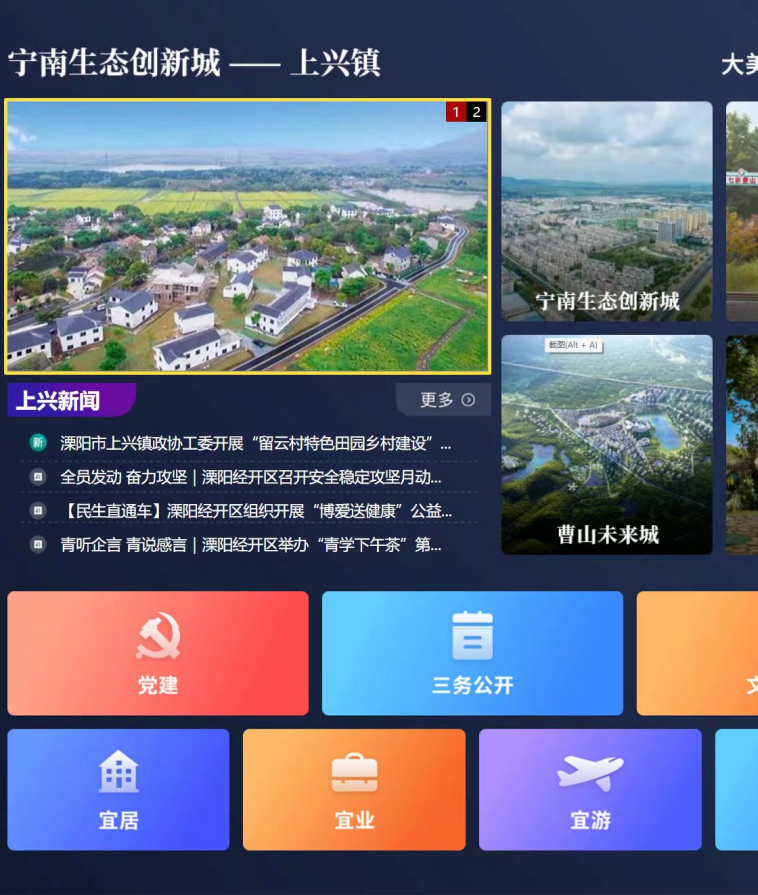Switch to banner slide 2

(x=477, y=112)
